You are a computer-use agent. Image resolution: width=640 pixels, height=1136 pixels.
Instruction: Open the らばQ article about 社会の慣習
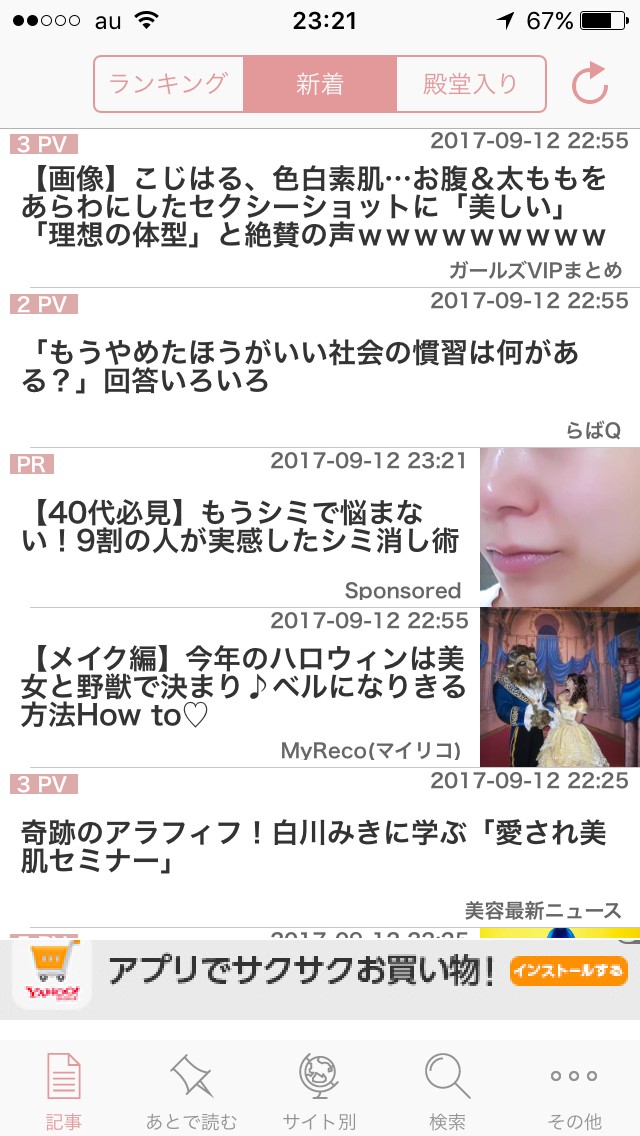tap(300, 366)
